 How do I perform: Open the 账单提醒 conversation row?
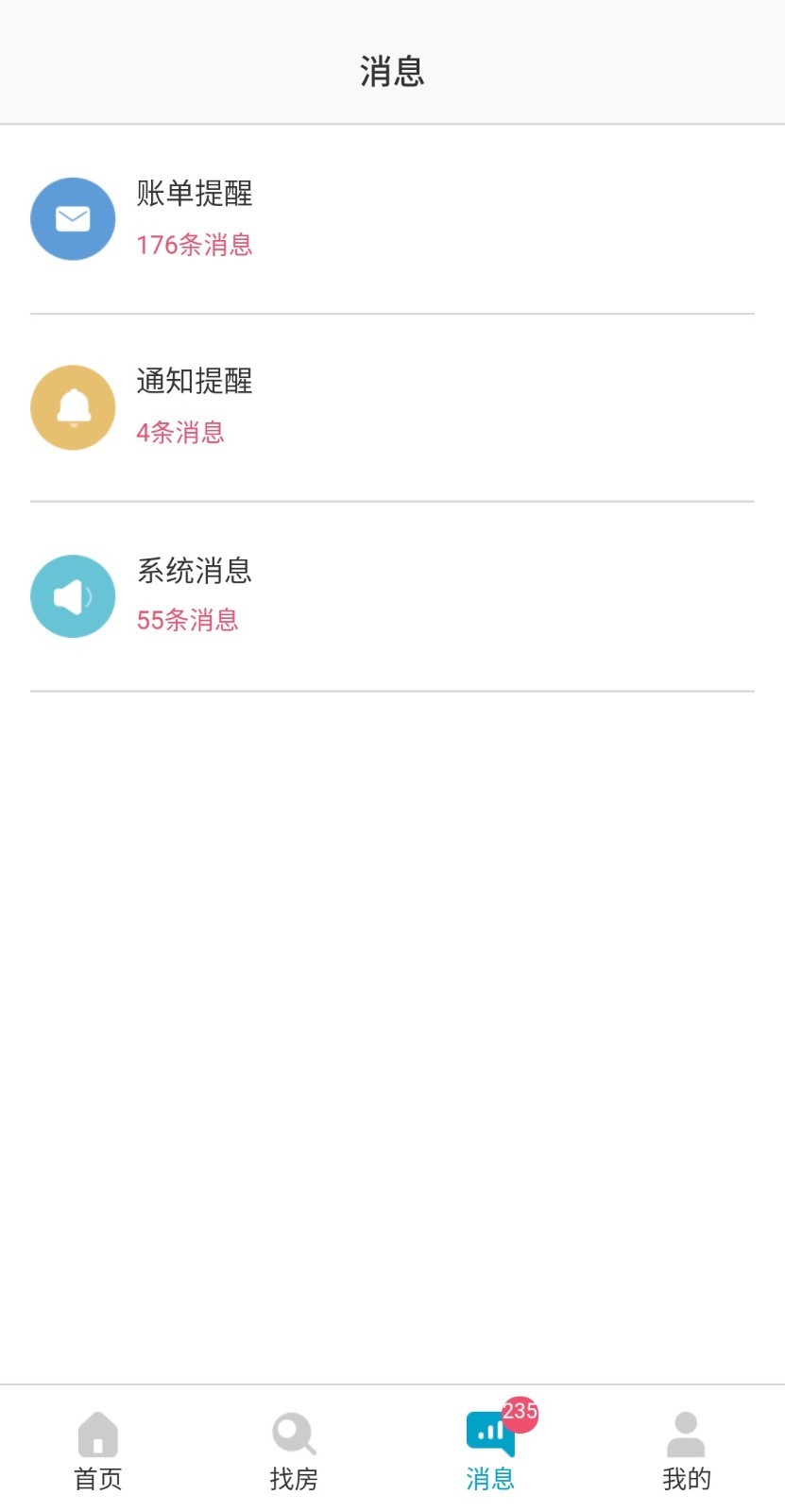pos(392,218)
